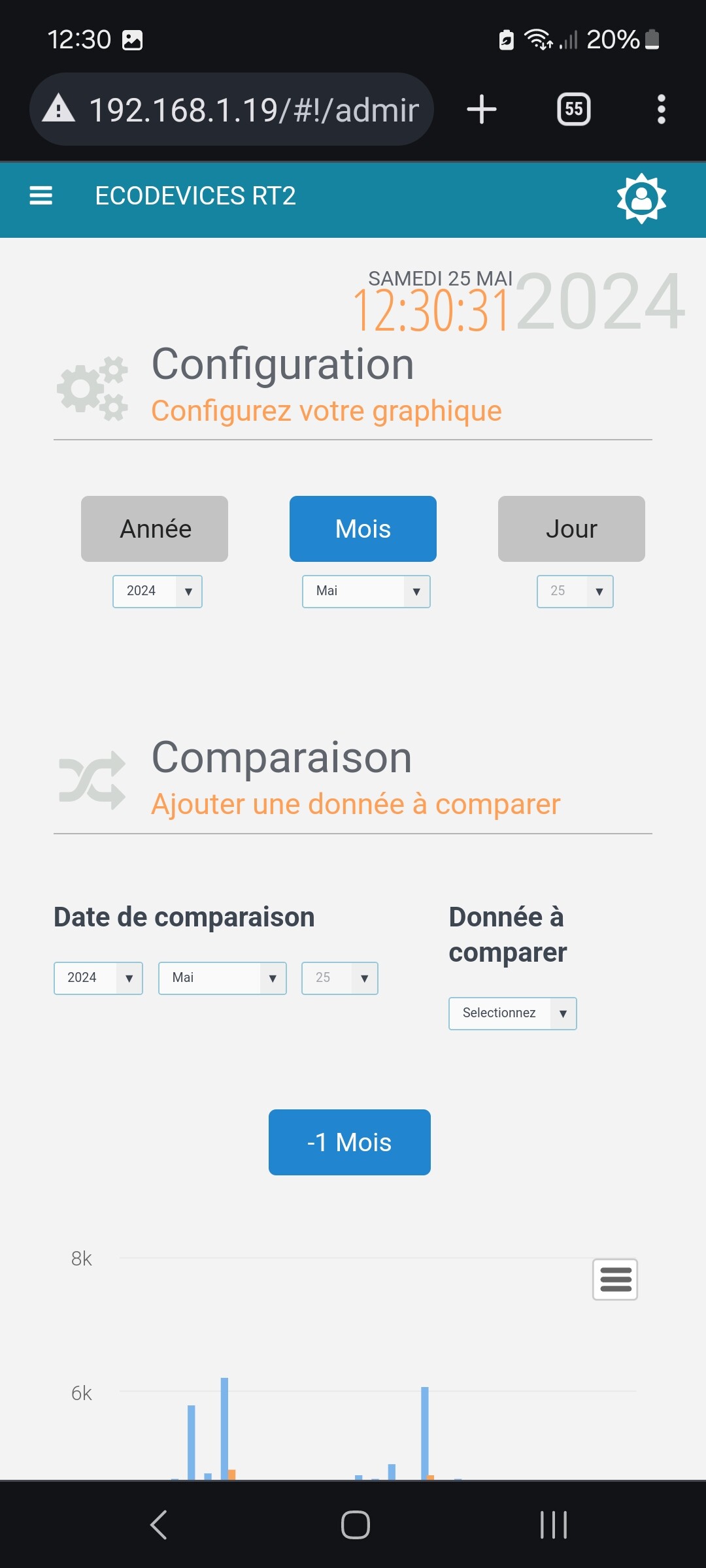
Task: Select the Mois period button
Action: click(363, 529)
